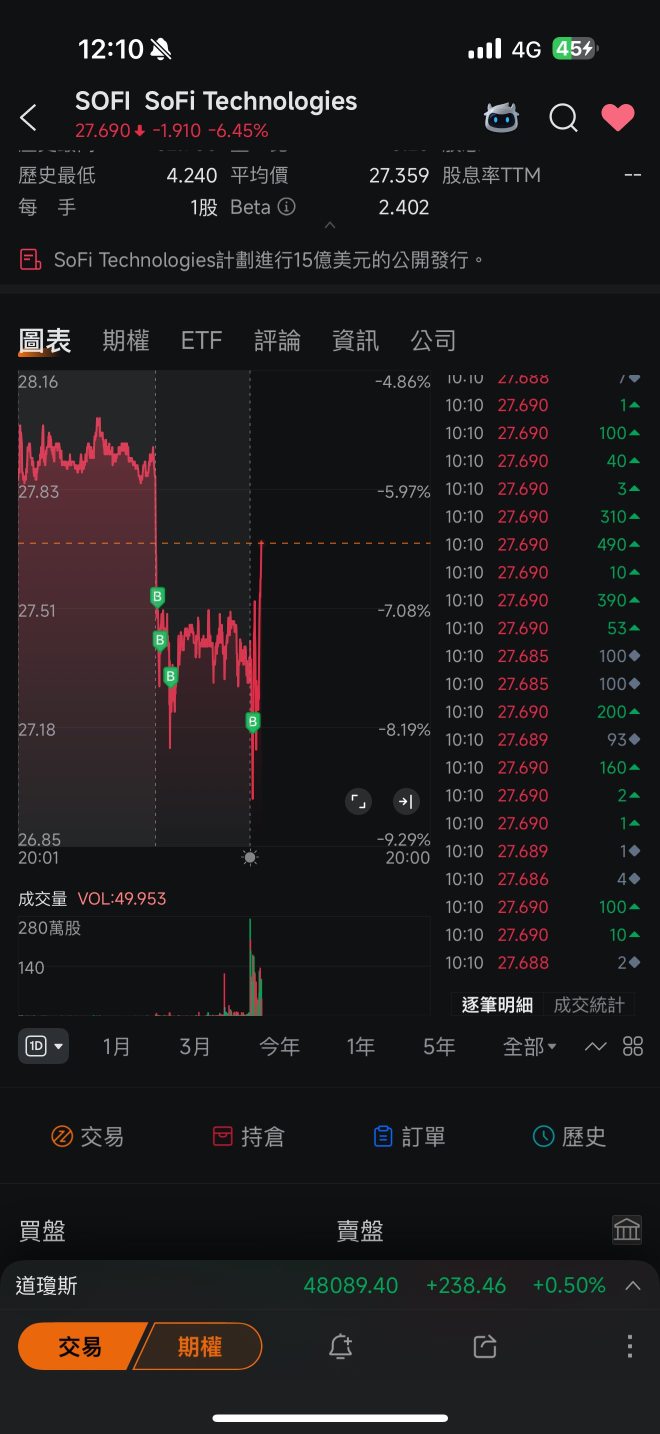
Task: Switch to the ETF tab
Action: coord(201,341)
